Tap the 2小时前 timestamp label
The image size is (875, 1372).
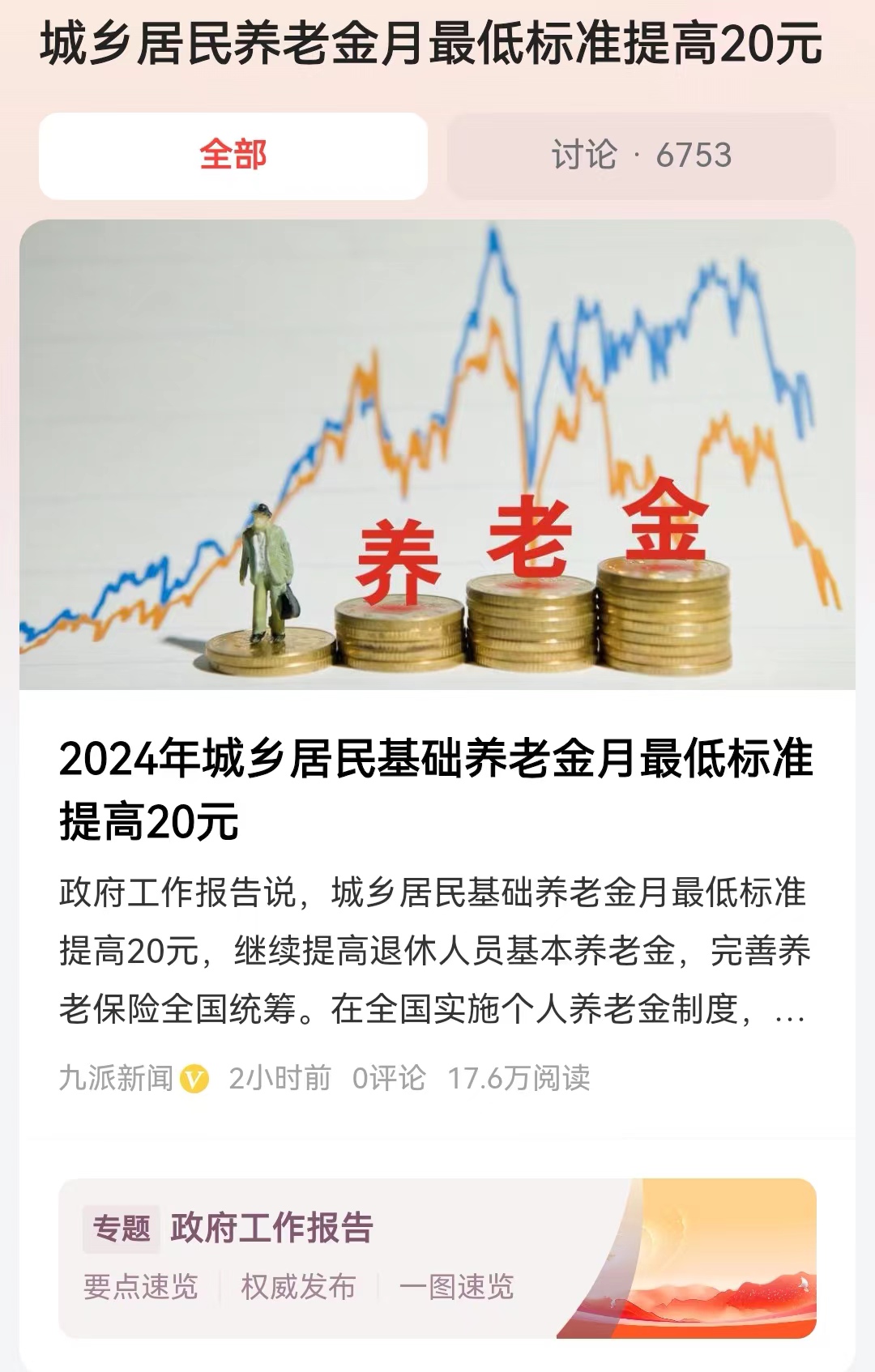pos(275,1077)
